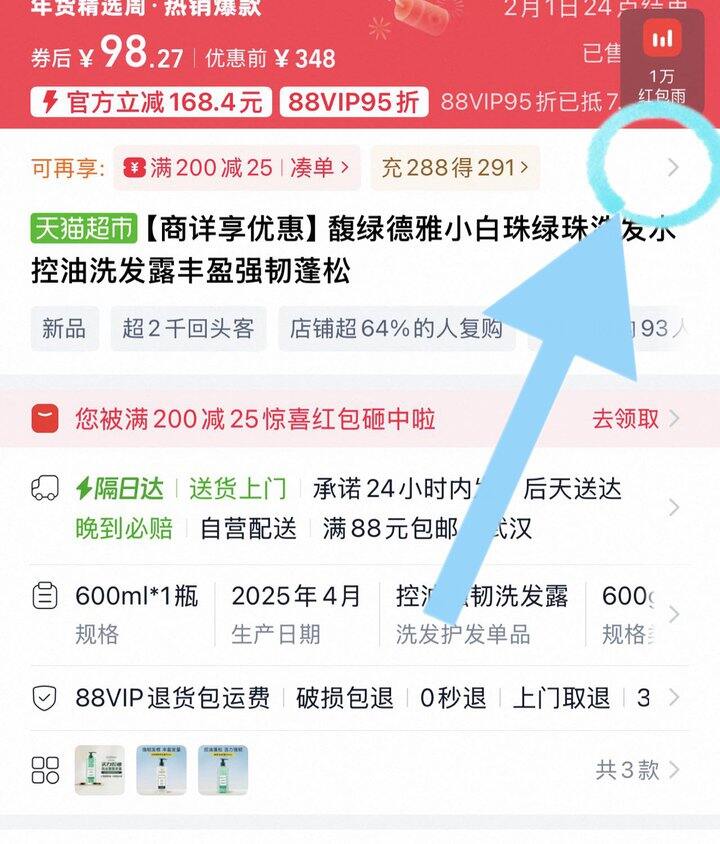Open the 满200减25 凑单 coupon chip
The width and height of the screenshot is (720, 844).
coord(236,168)
